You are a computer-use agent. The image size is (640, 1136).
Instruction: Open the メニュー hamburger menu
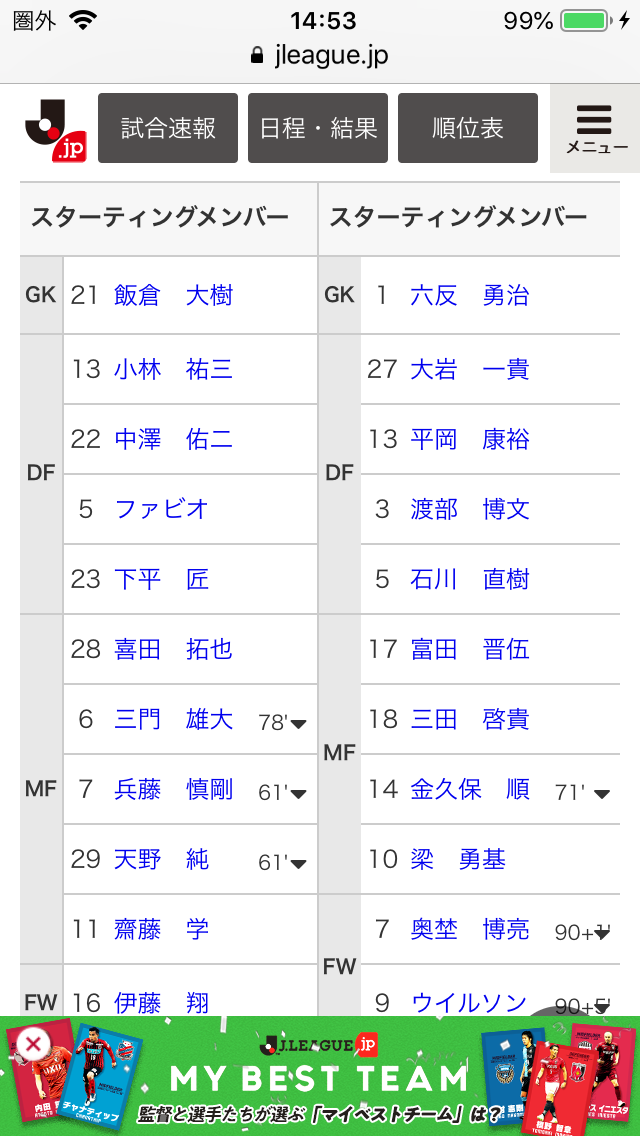coord(595,128)
